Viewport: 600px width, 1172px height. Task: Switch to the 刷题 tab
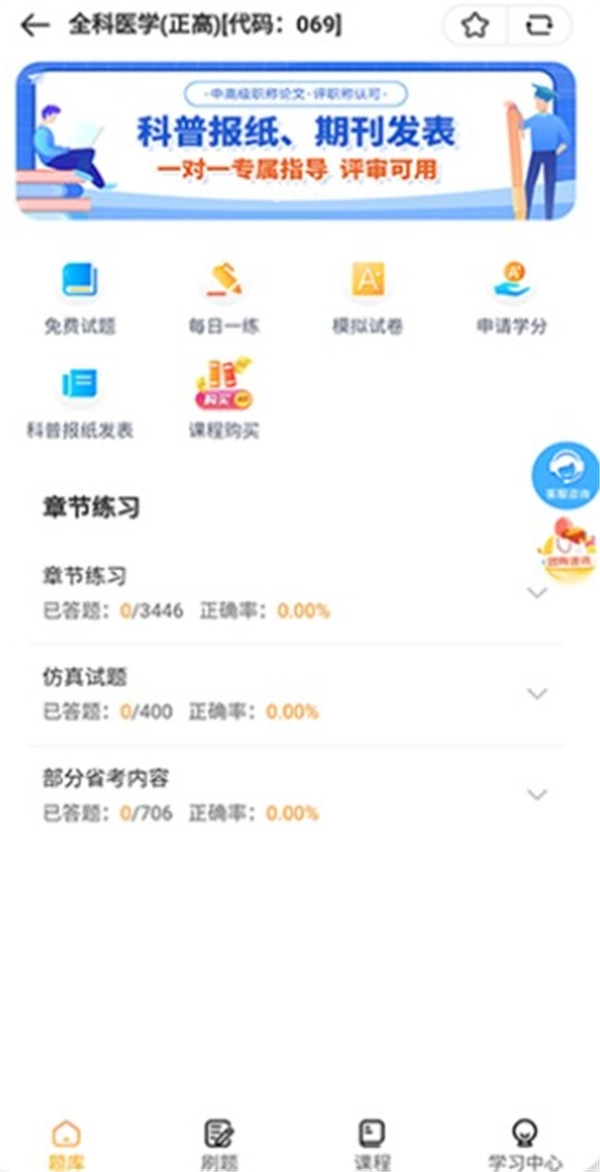pyautogui.click(x=219, y=1142)
